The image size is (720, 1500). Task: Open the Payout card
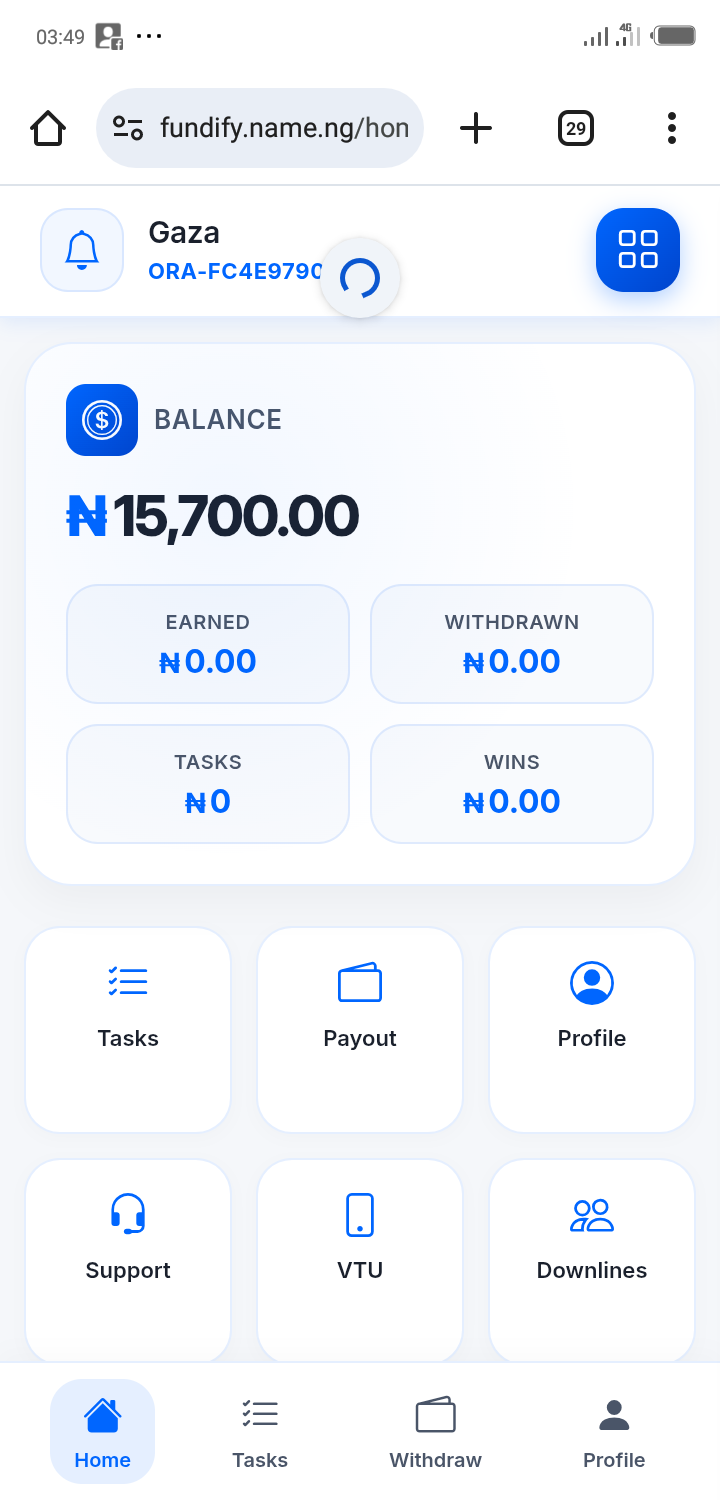pos(360,1029)
